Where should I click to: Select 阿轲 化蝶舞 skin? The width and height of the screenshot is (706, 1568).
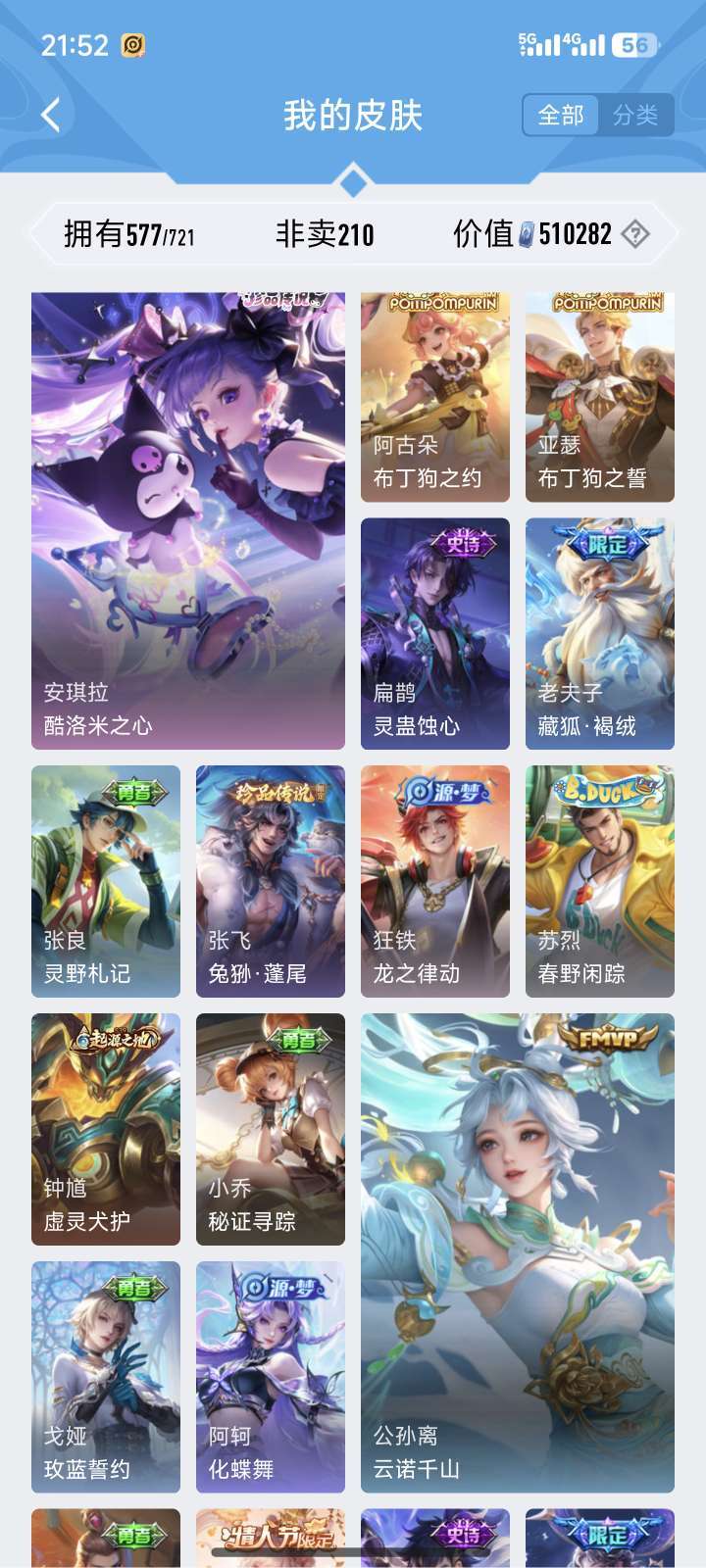[x=271, y=1377]
